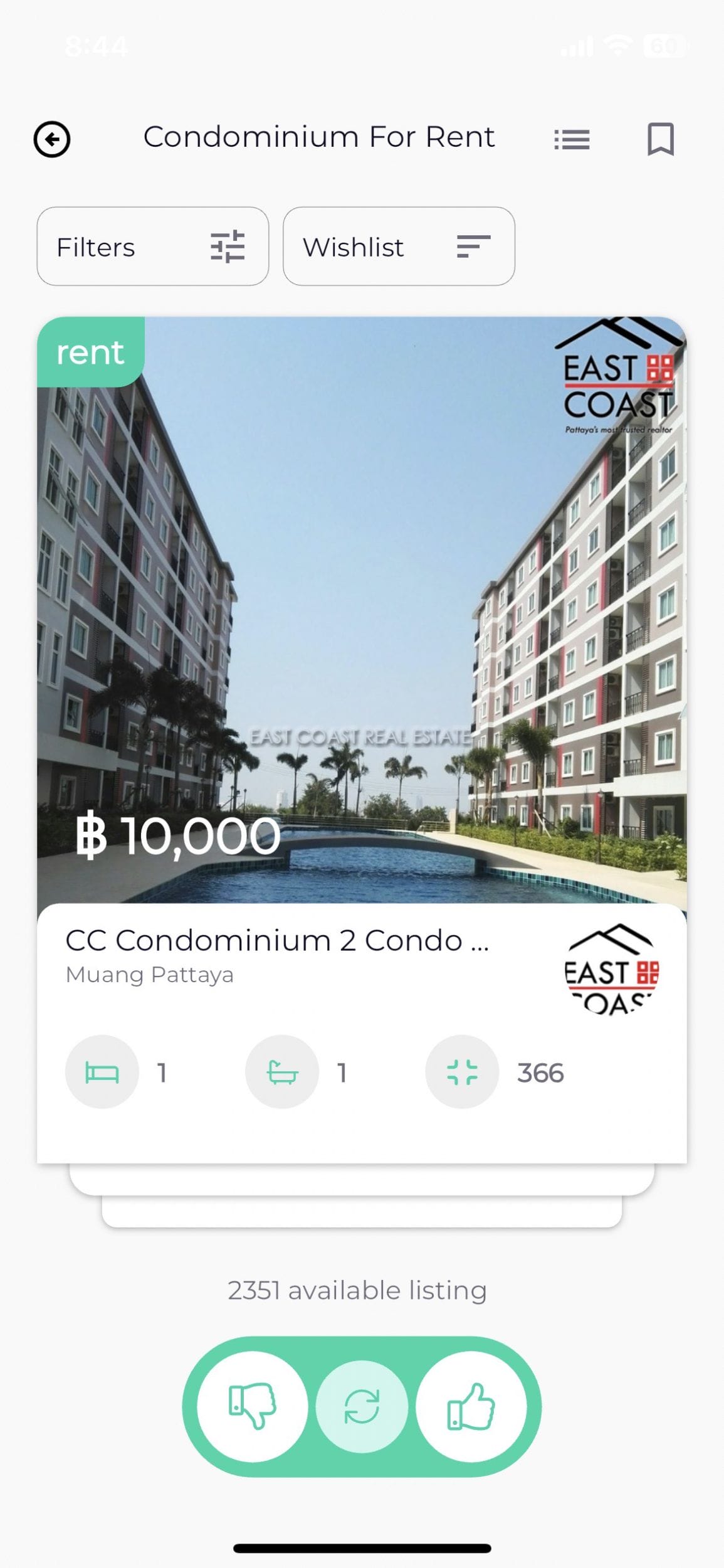Tap the refresh button
Viewport: 724px width, 1568px height.
click(362, 1406)
